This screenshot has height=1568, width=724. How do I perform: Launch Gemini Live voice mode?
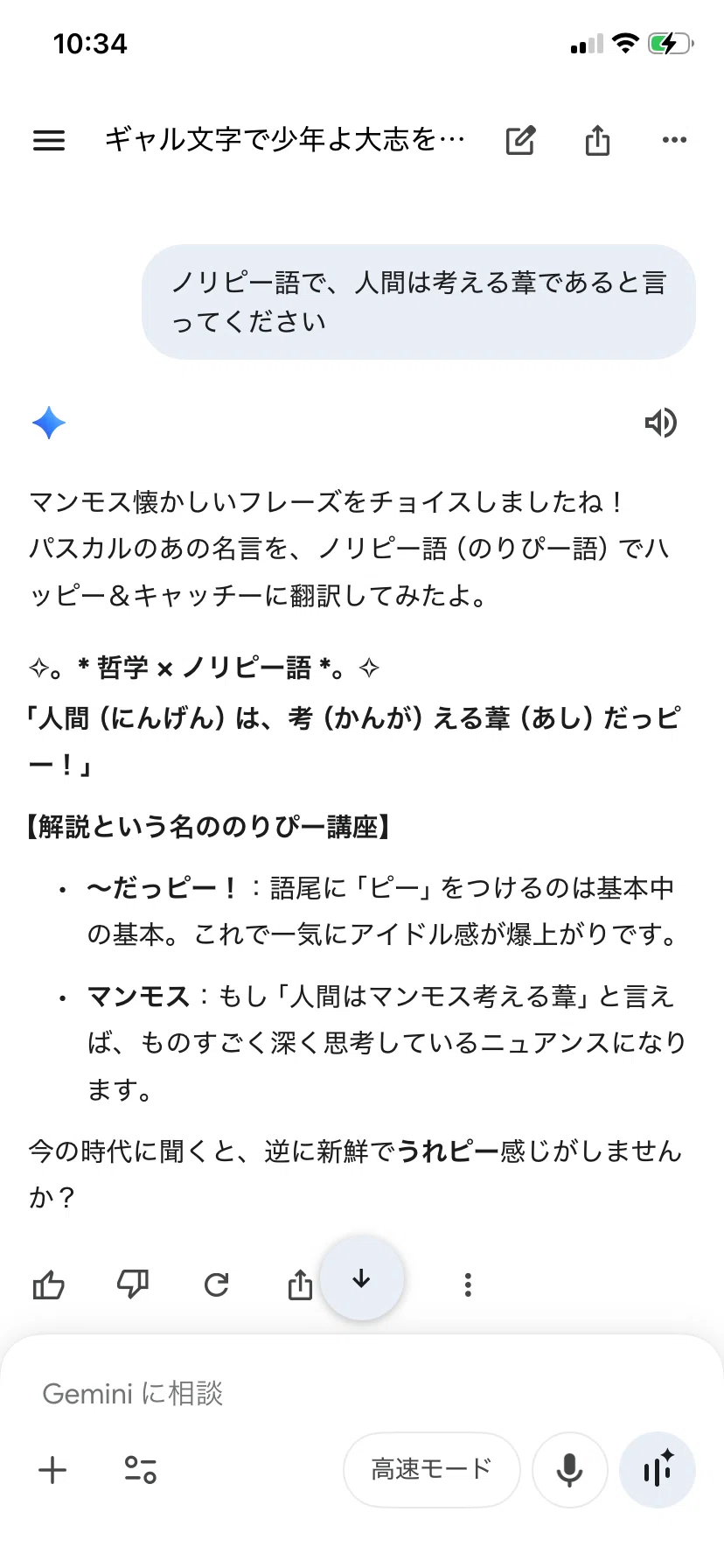pos(658,1470)
